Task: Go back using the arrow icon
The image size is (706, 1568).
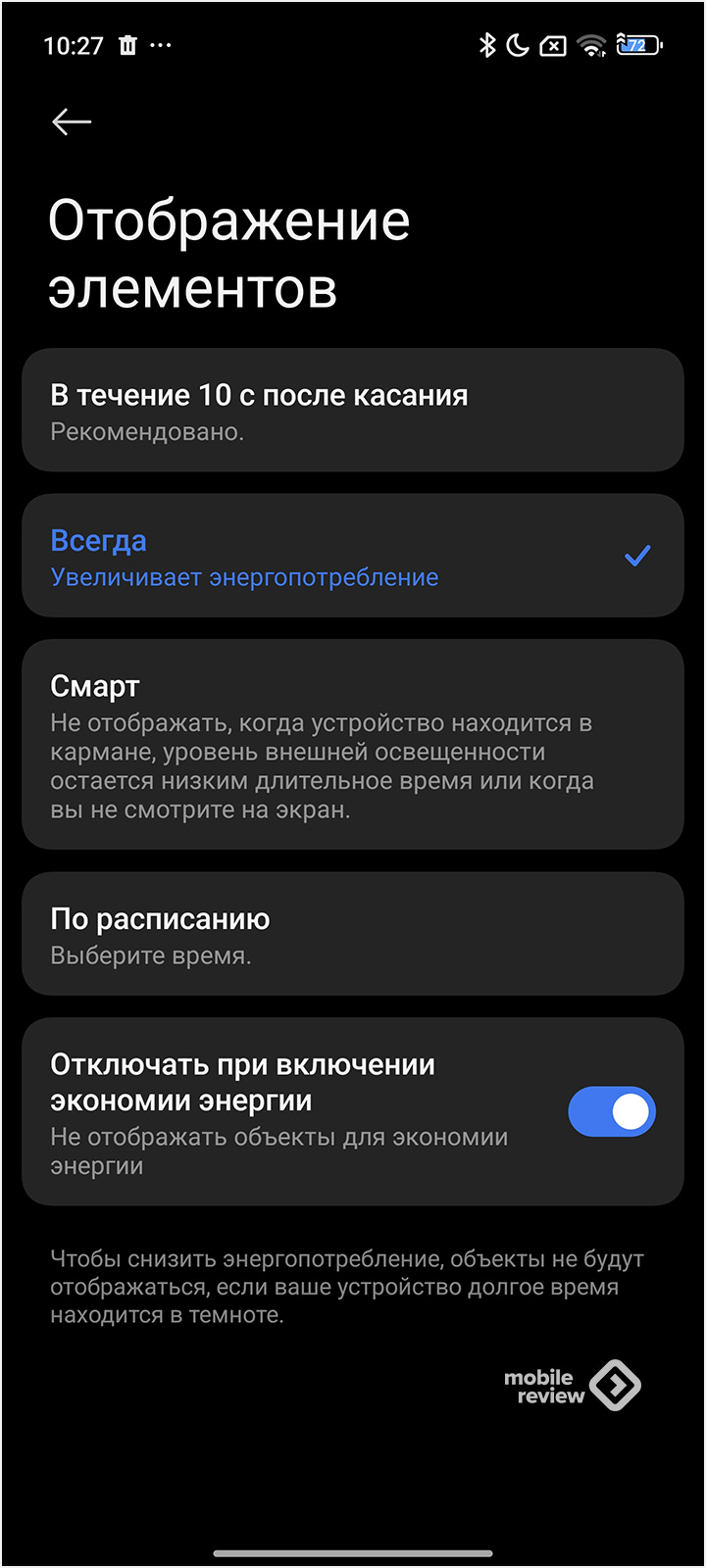Action: pos(72,122)
